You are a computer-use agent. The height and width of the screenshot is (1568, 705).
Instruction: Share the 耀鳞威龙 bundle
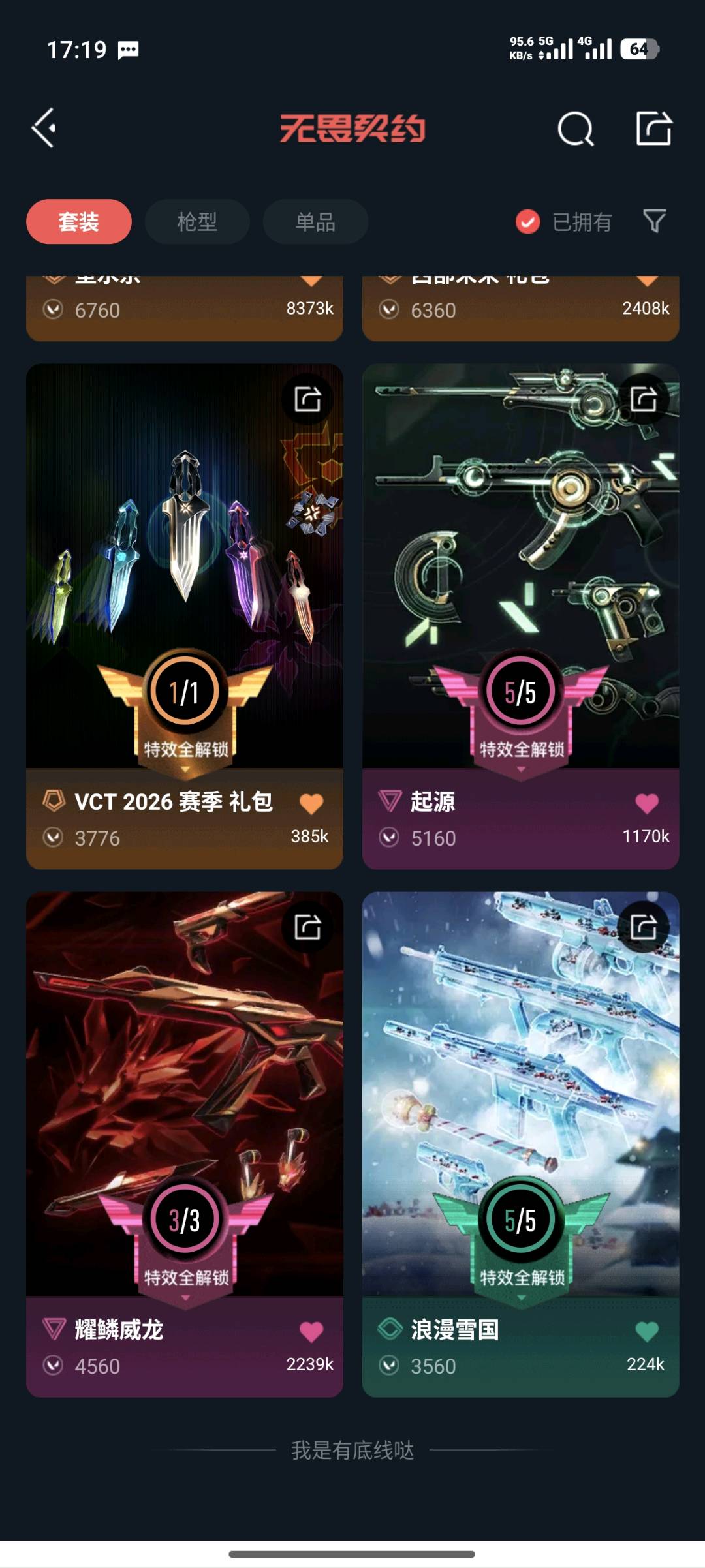307,927
